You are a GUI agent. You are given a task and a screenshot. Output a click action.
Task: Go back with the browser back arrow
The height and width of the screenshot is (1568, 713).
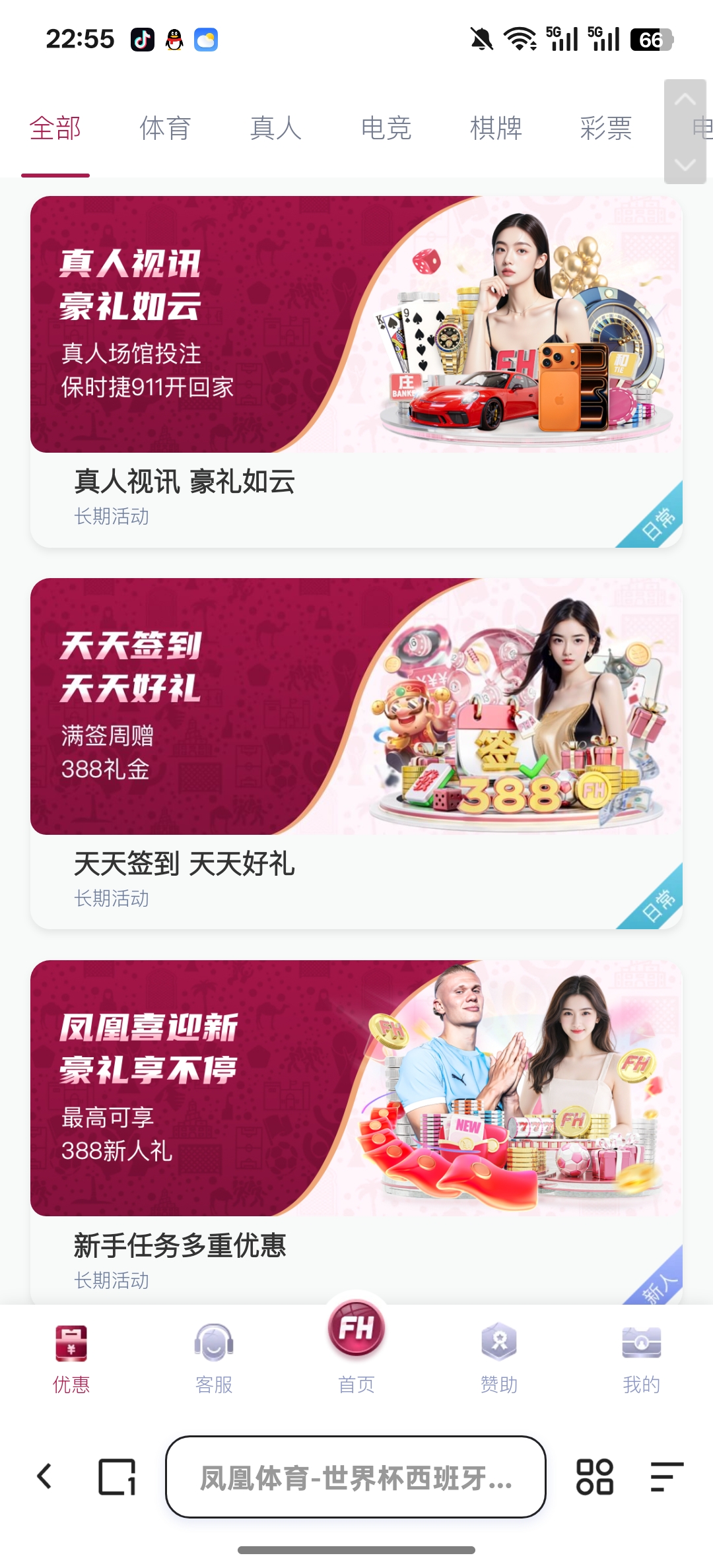pos(45,1477)
